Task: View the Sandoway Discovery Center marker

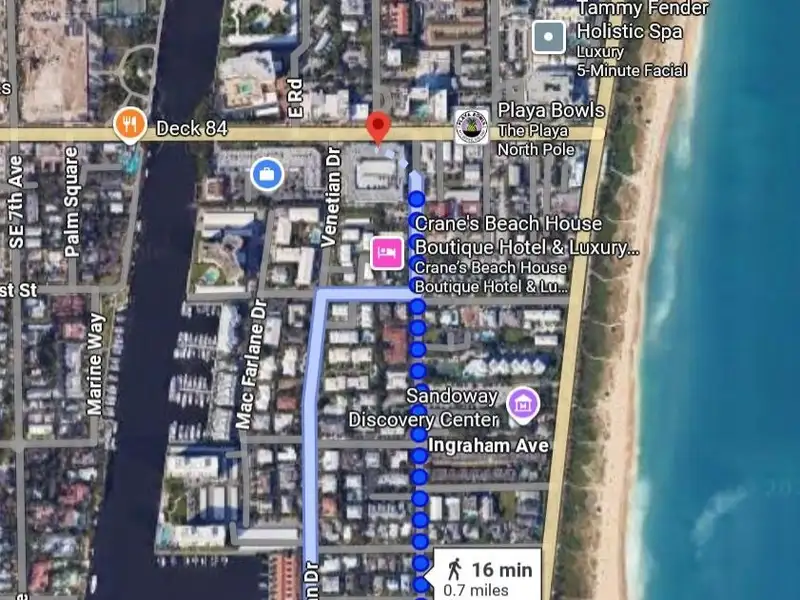Action: coord(523,405)
